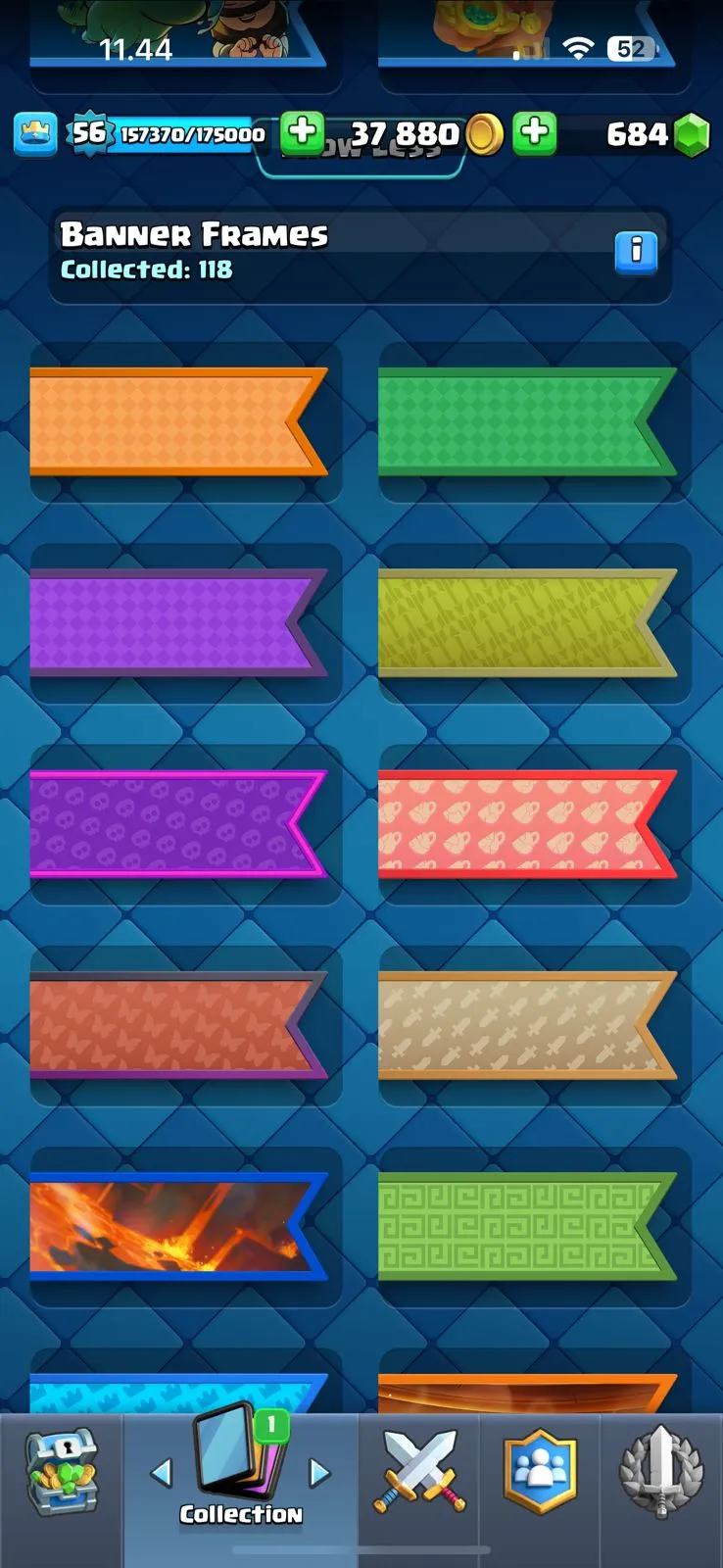This screenshot has height=1568, width=723.
Task: Open the crown profile icon
Action: coord(35,134)
